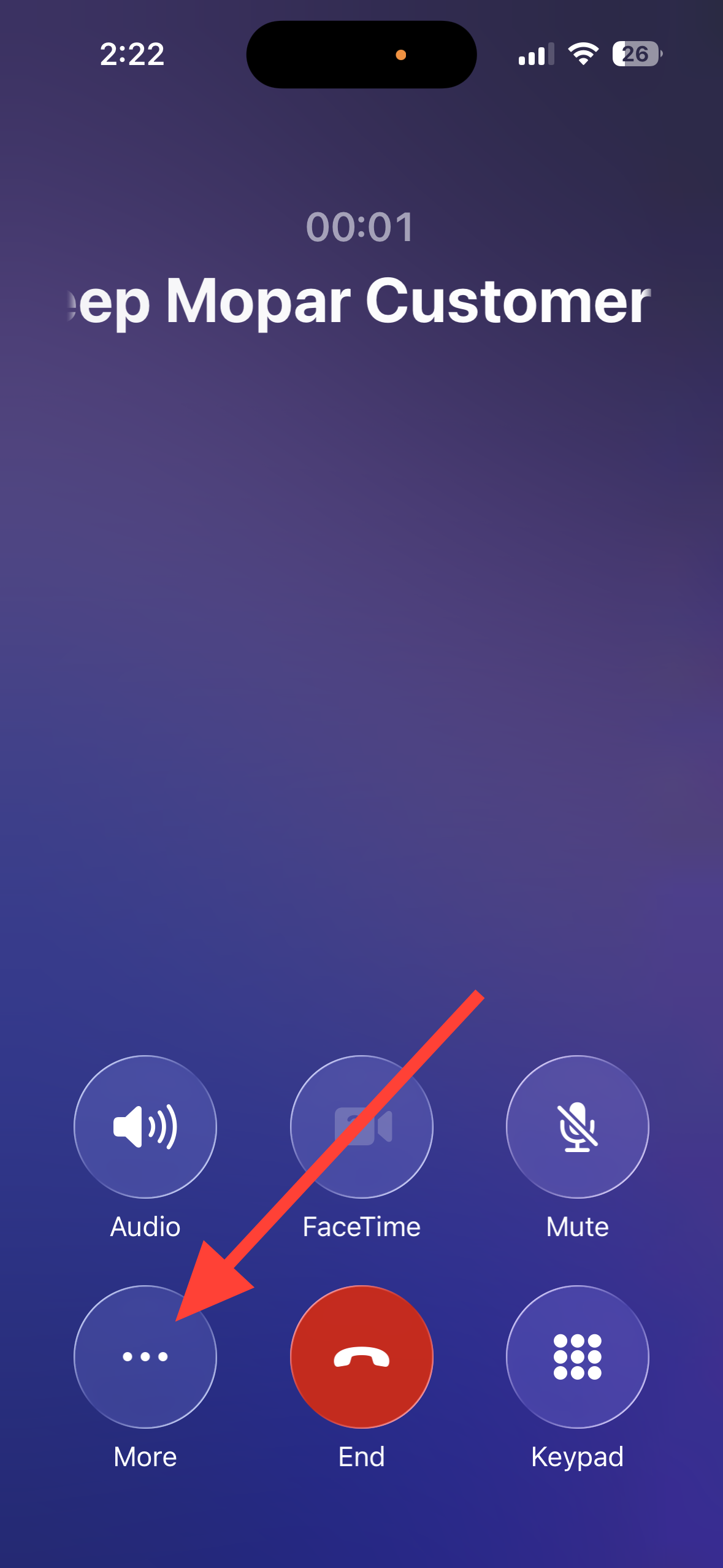Image resolution: width=723 pixels, height=1568 pixels.
Task: Open the Audio output options
Action: 145,1126
